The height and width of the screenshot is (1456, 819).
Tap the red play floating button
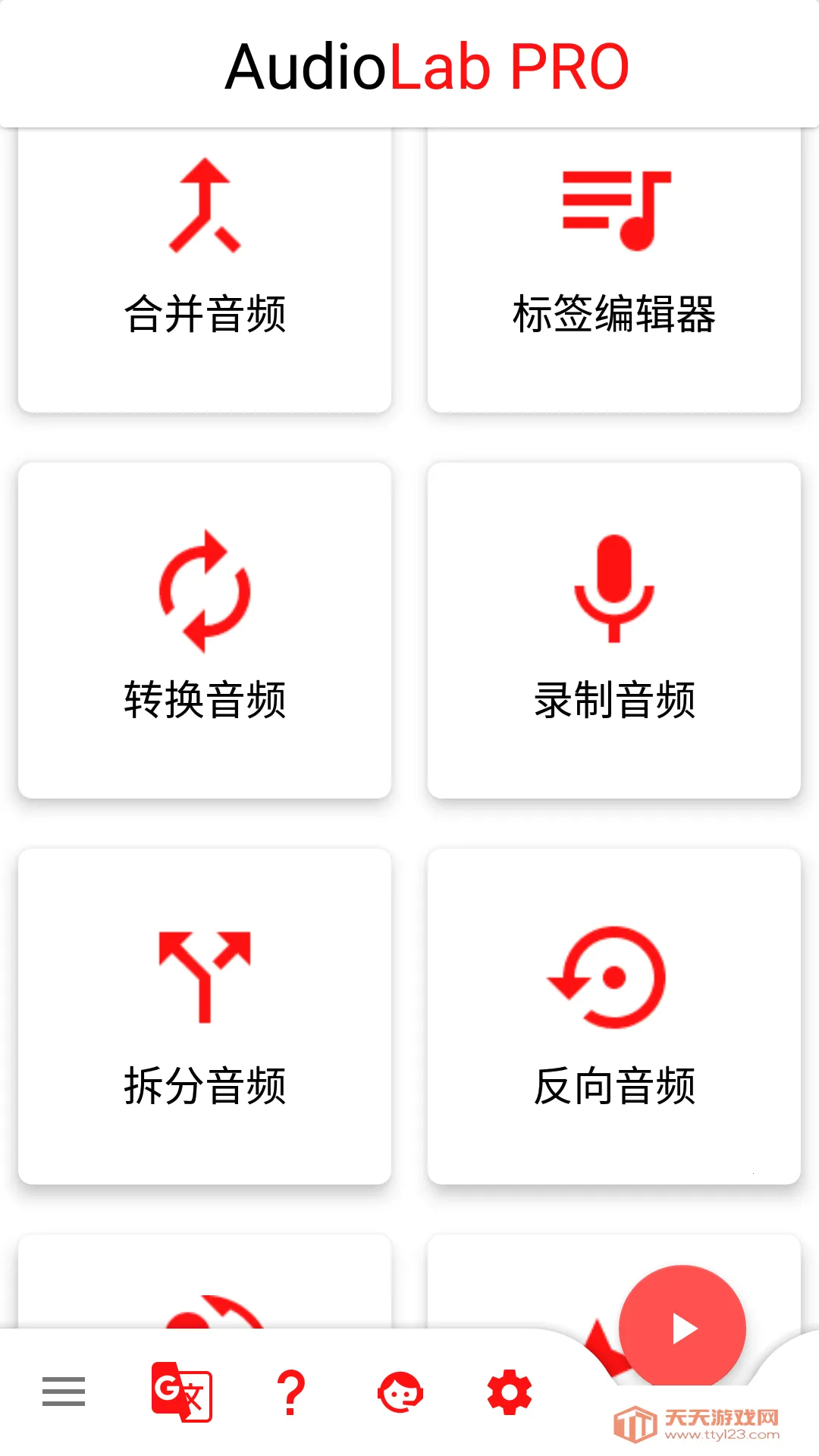[x=685, y=1327]
